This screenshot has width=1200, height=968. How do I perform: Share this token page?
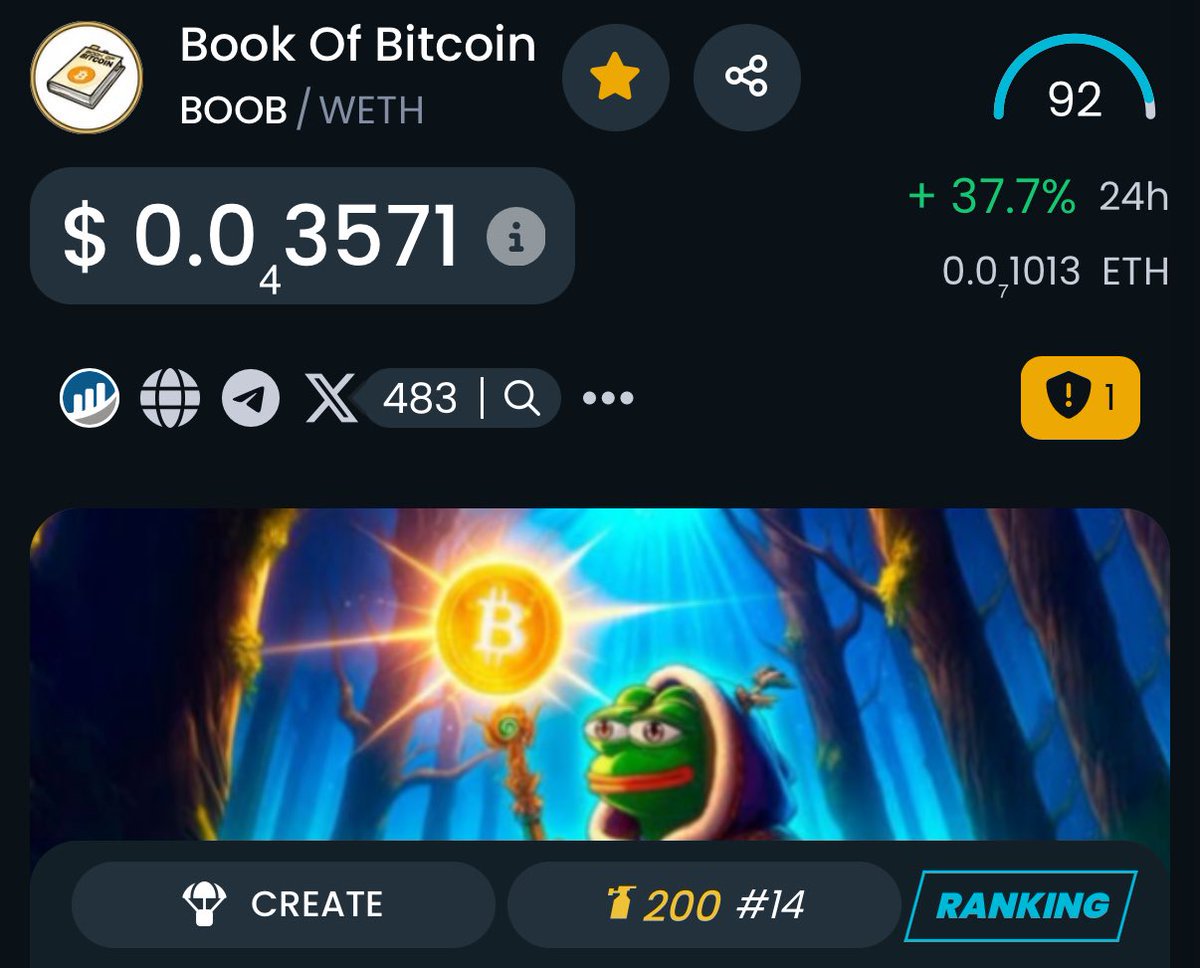746,78
